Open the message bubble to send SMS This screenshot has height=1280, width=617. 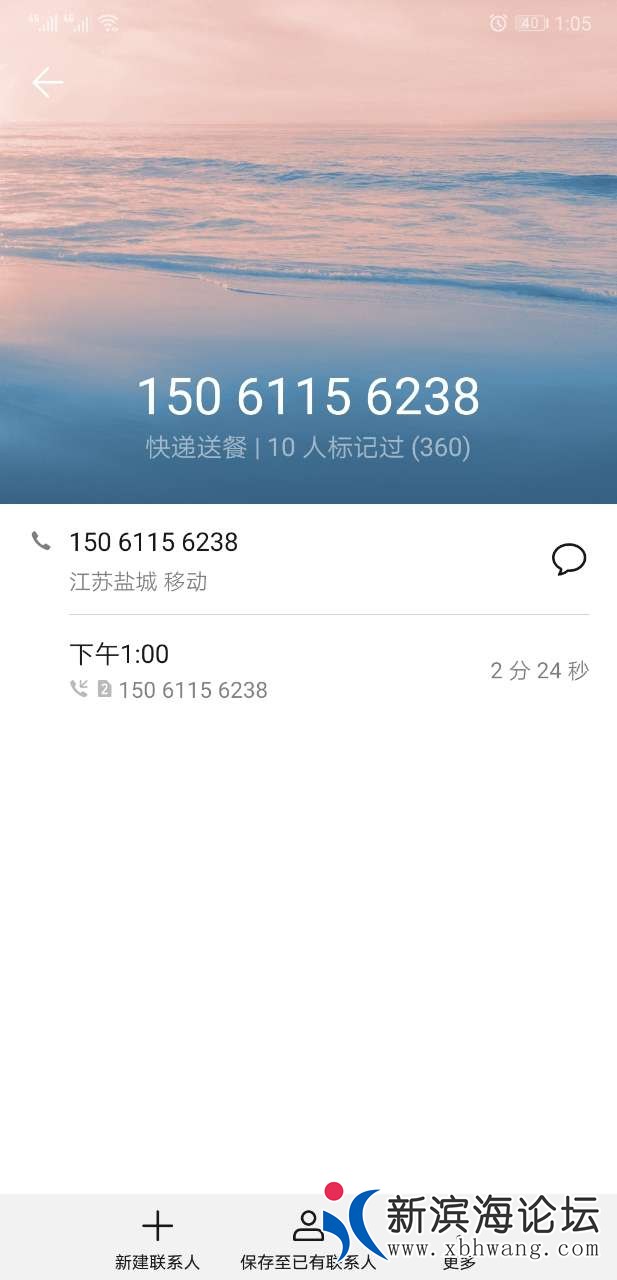coord(568,559)
